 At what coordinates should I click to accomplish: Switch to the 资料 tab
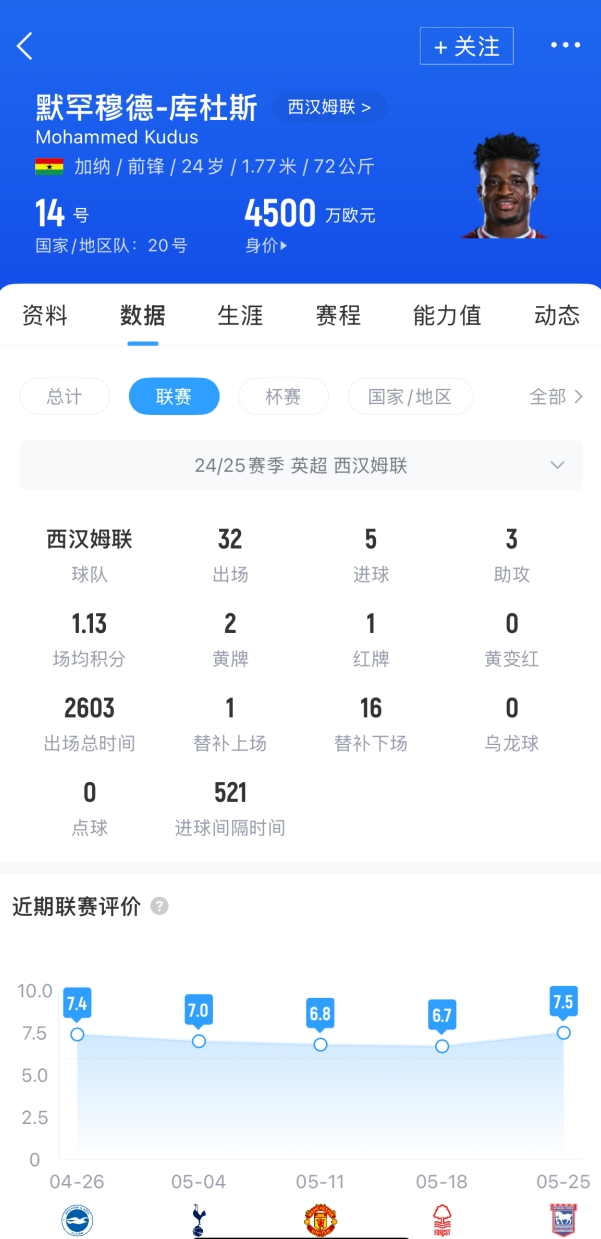[x=45, y=316]
